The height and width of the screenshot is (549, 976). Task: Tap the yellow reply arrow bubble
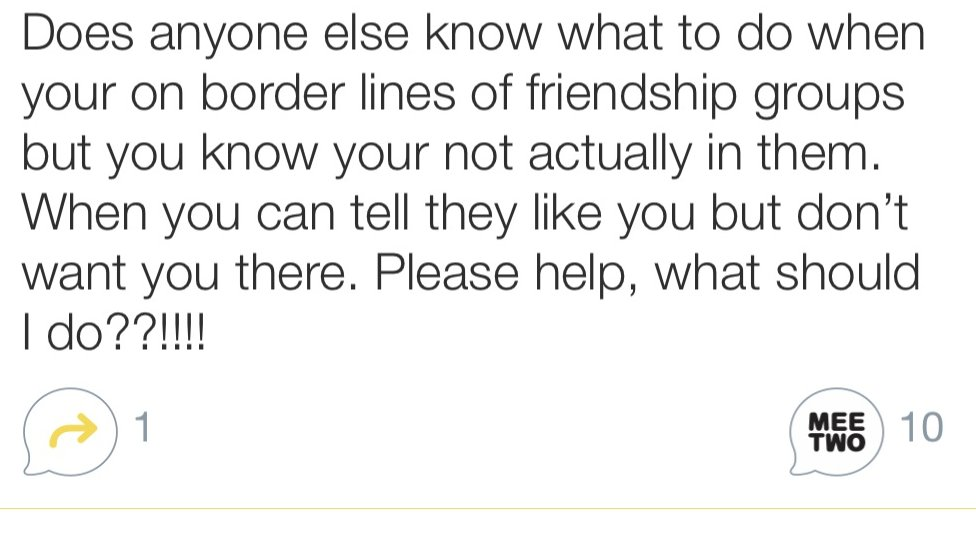[68, 432]
